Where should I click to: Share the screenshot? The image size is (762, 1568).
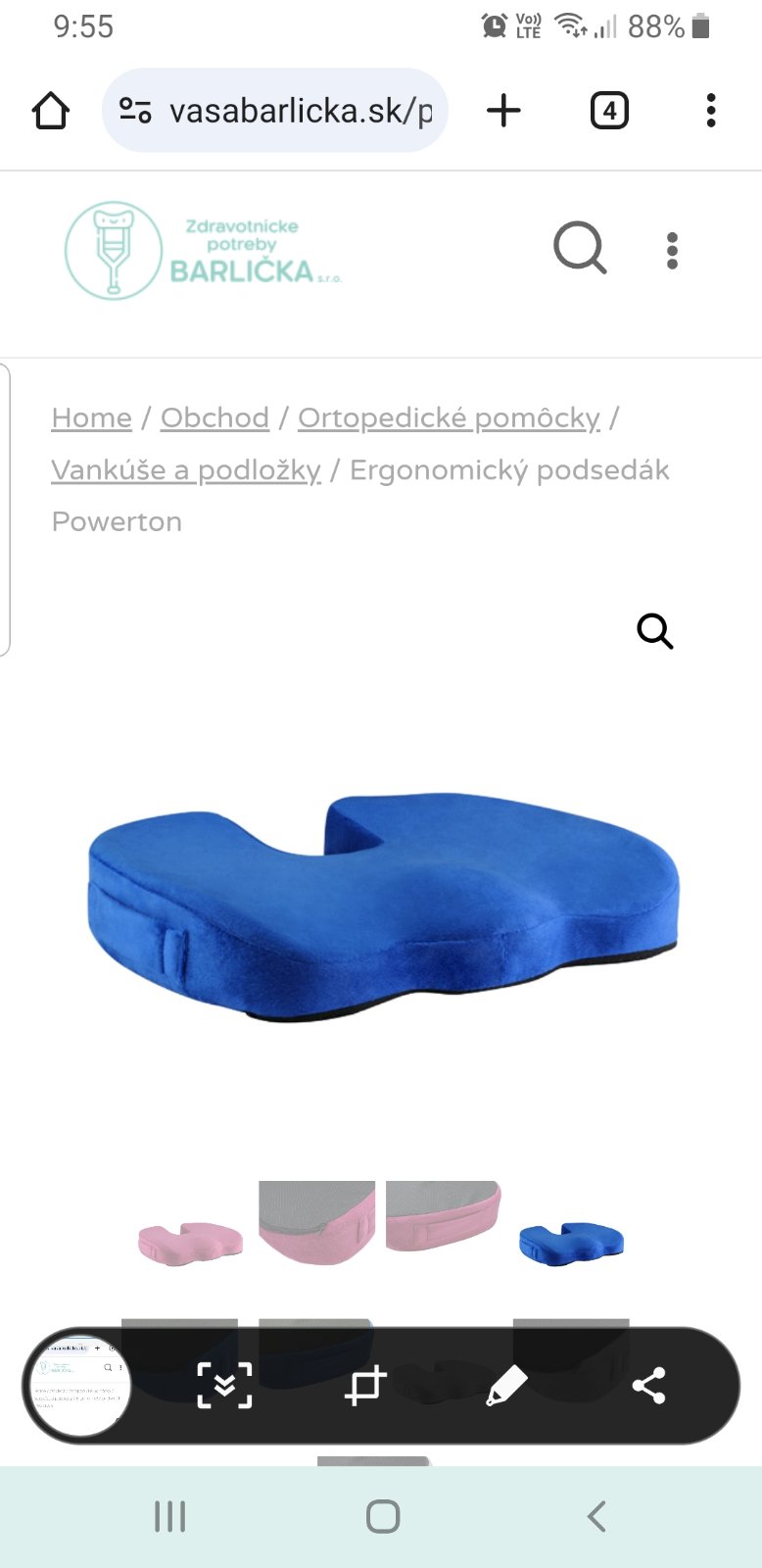[648, 1386]
